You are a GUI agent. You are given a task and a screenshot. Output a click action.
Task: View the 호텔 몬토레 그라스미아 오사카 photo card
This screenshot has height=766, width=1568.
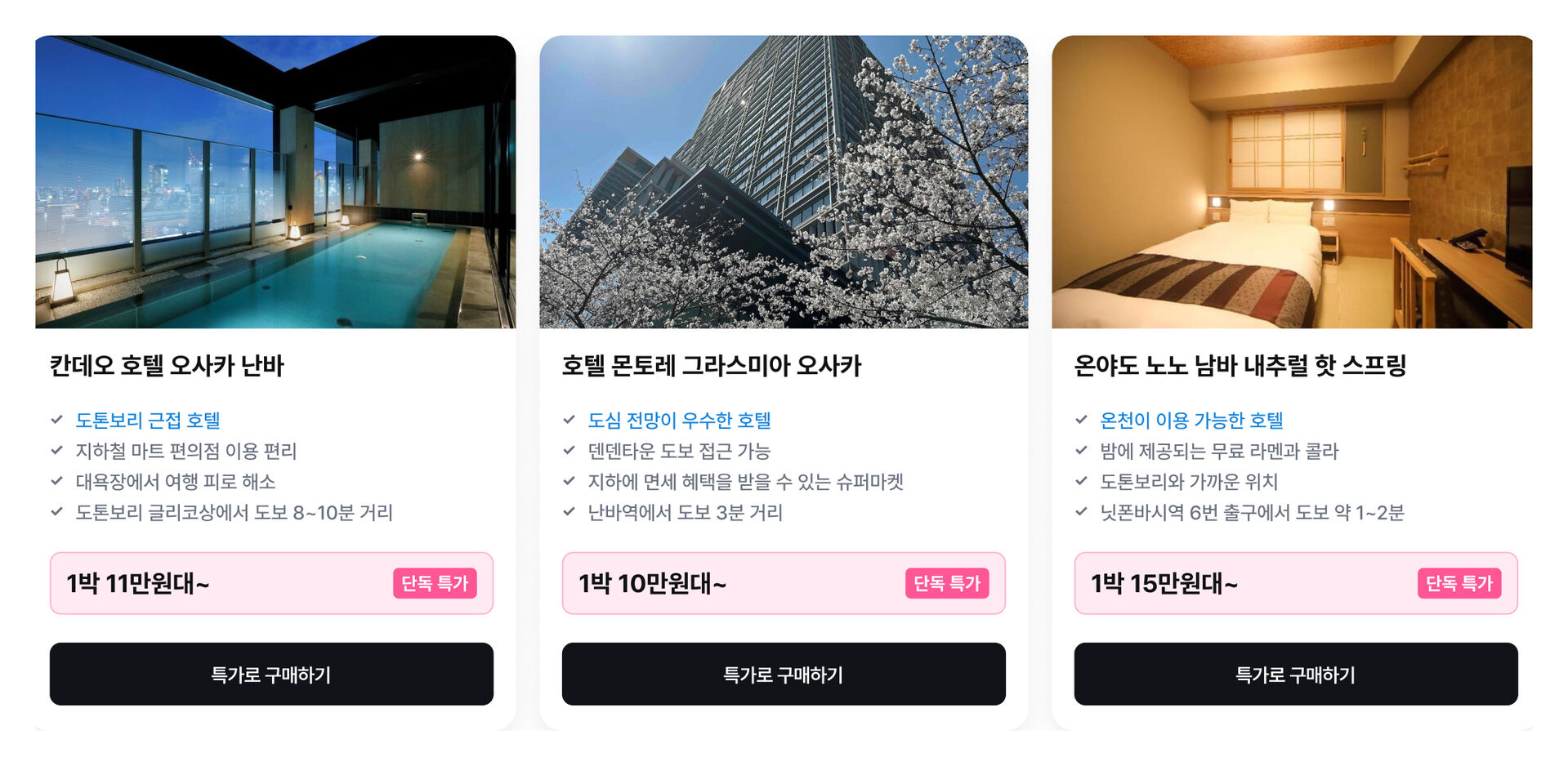[x=783, y=181]
